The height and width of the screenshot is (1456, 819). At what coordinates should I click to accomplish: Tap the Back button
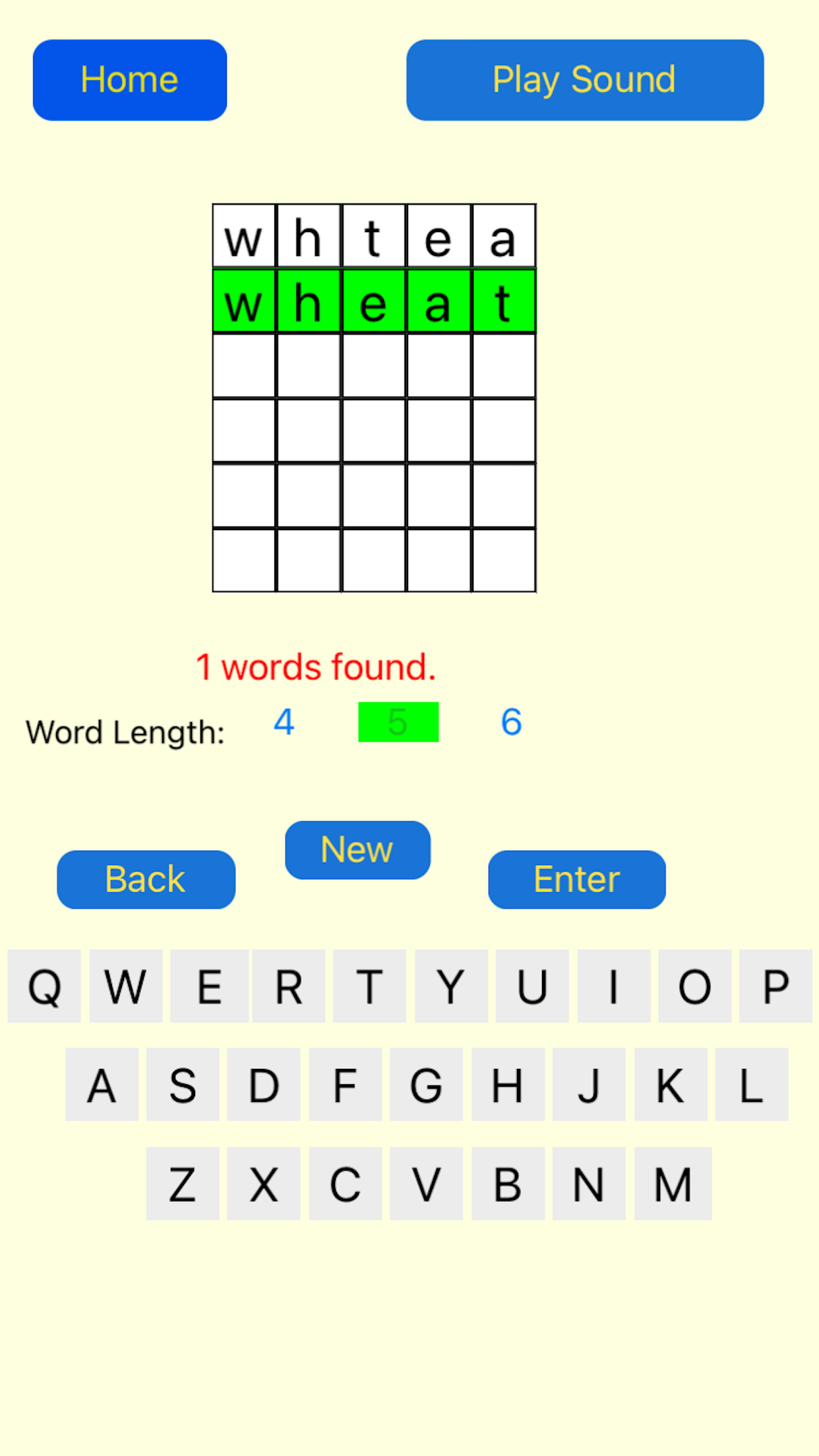(146, 879)
